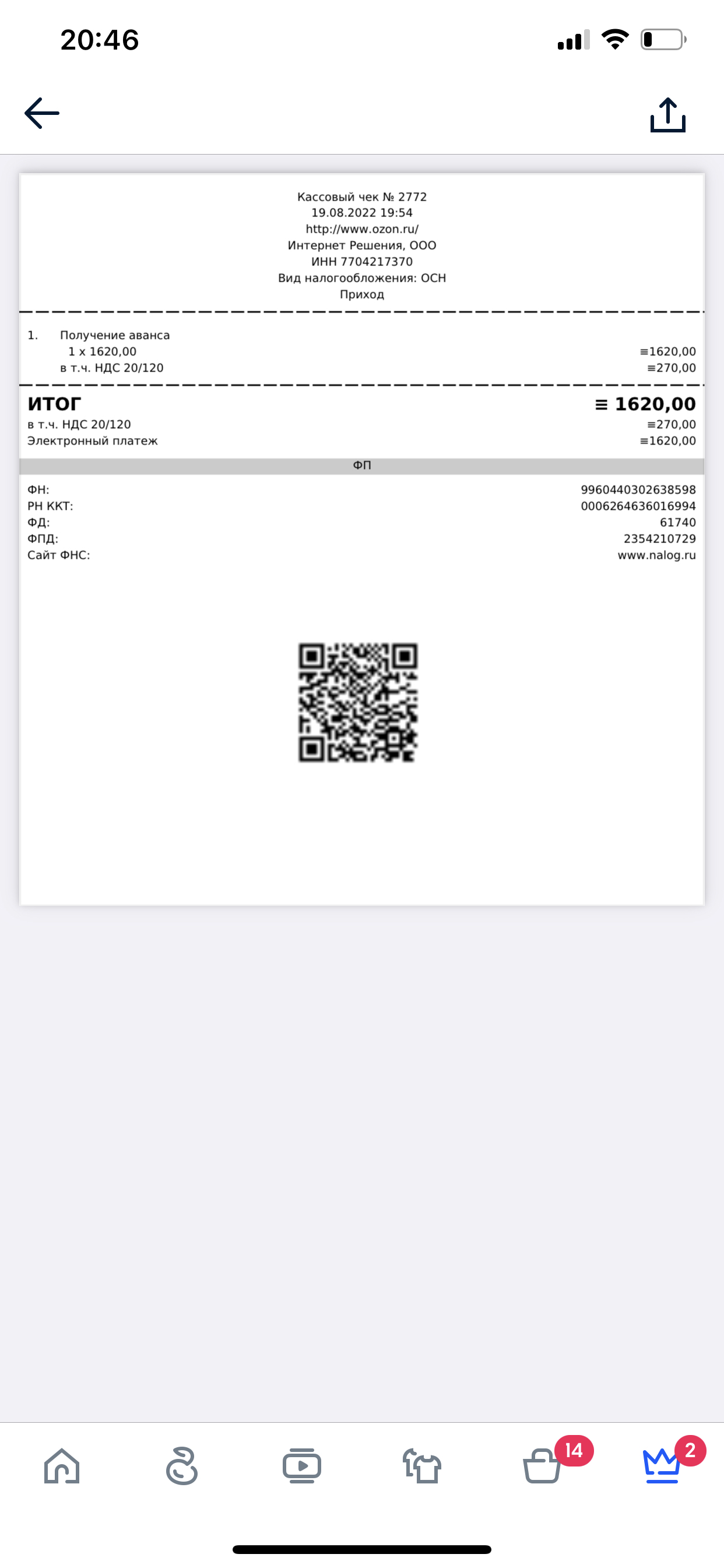Image resolution: width=724 pixels, height=1568 pixels.
Task: Switch to the video moments tab
Action: 302,1466
